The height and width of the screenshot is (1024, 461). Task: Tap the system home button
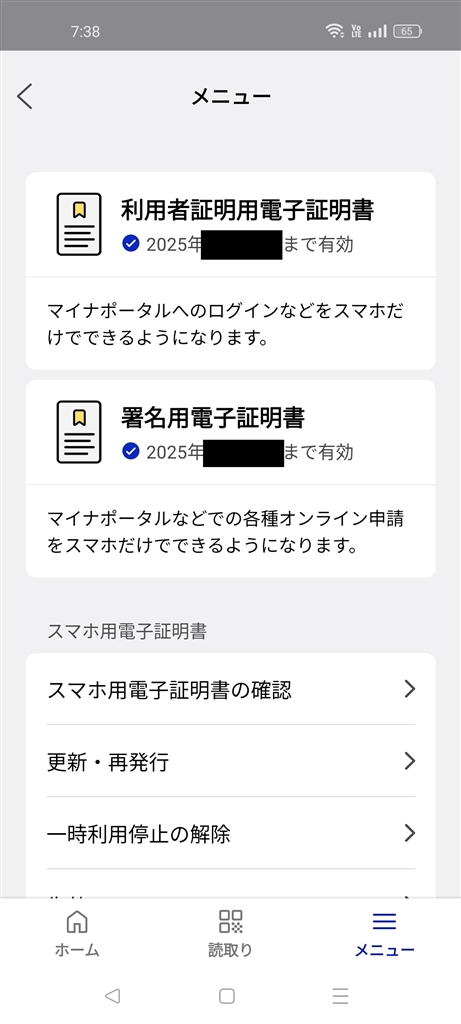coord(227,995)
